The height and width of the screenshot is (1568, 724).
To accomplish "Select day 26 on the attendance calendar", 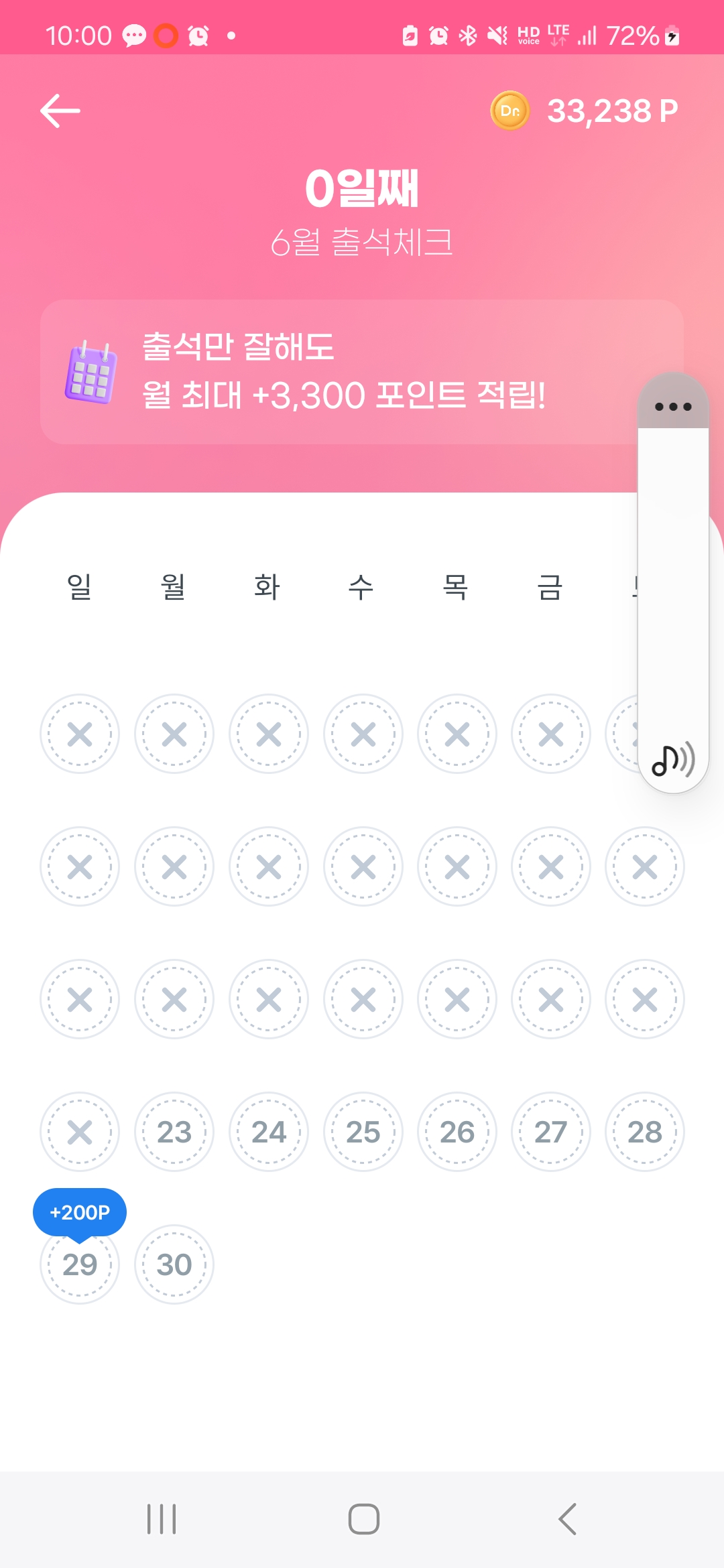I will pos(457,1132).
